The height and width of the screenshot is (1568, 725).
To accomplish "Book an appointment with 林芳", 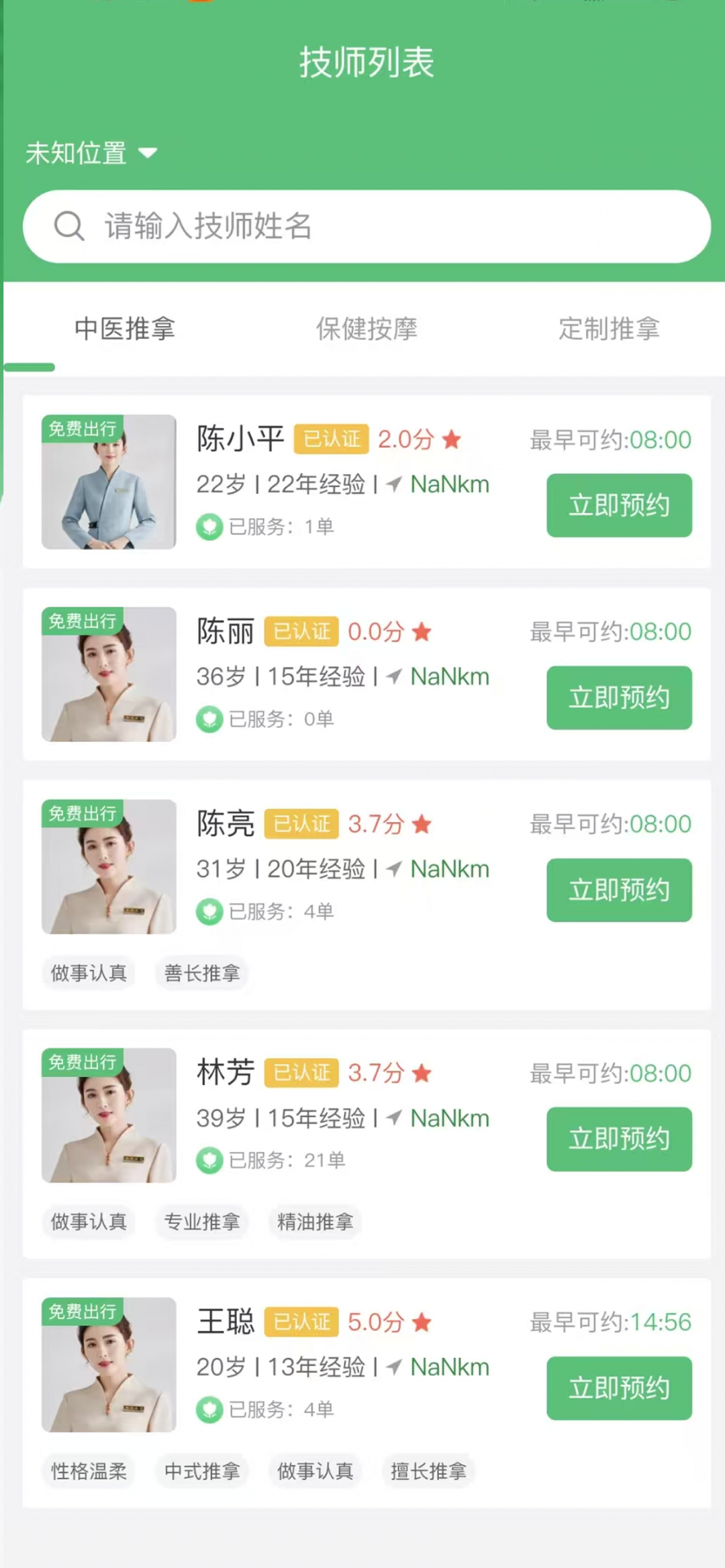I will tap(619, 1139).
